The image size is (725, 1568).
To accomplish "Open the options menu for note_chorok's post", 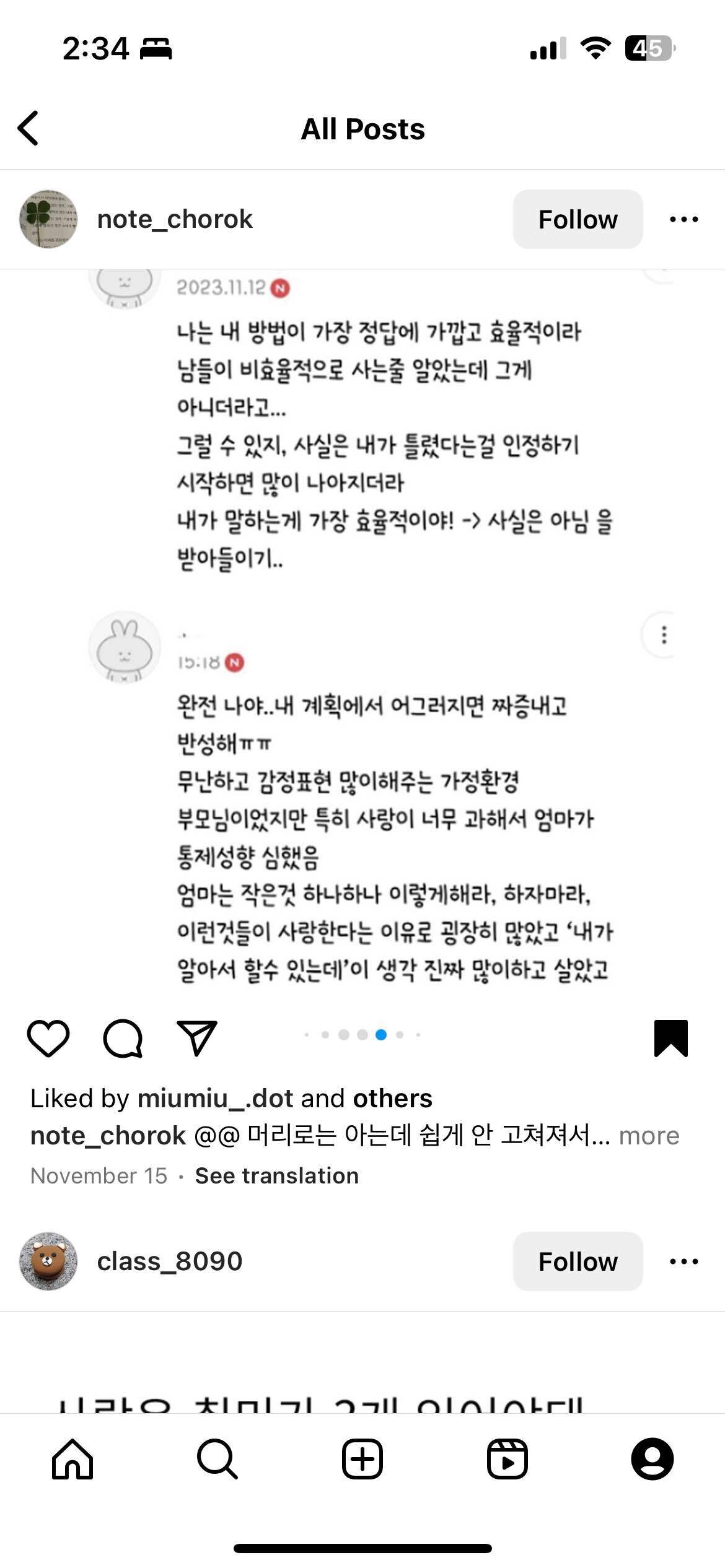I will click(683, 219).
